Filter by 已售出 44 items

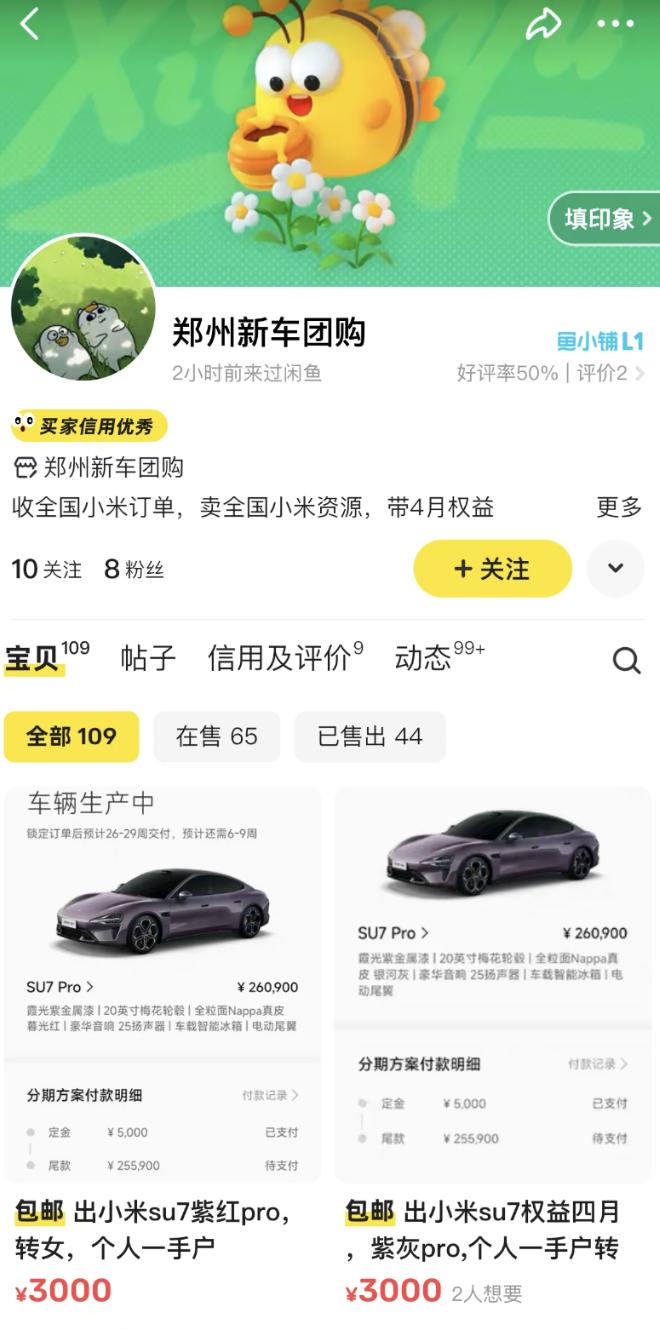[369, 737]
